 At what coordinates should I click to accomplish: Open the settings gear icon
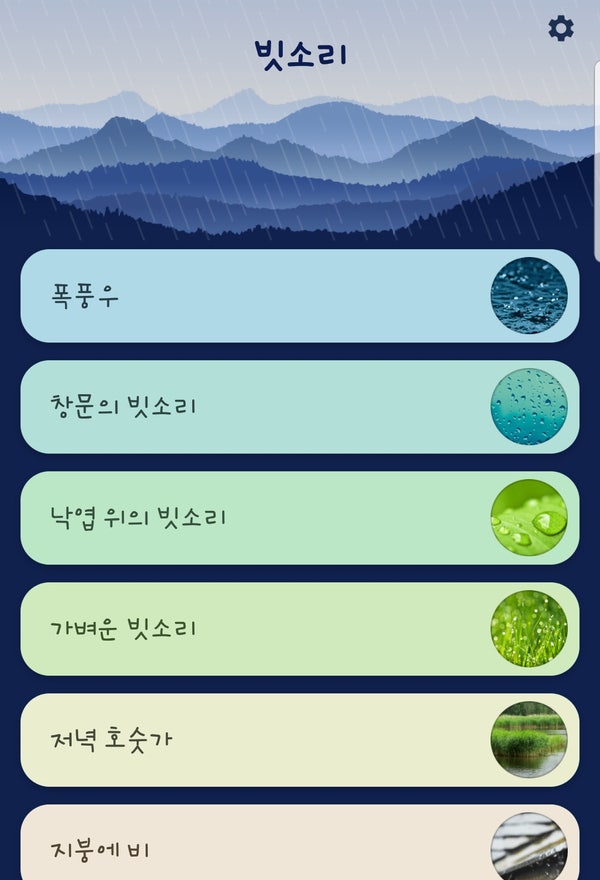pos(561,28)
